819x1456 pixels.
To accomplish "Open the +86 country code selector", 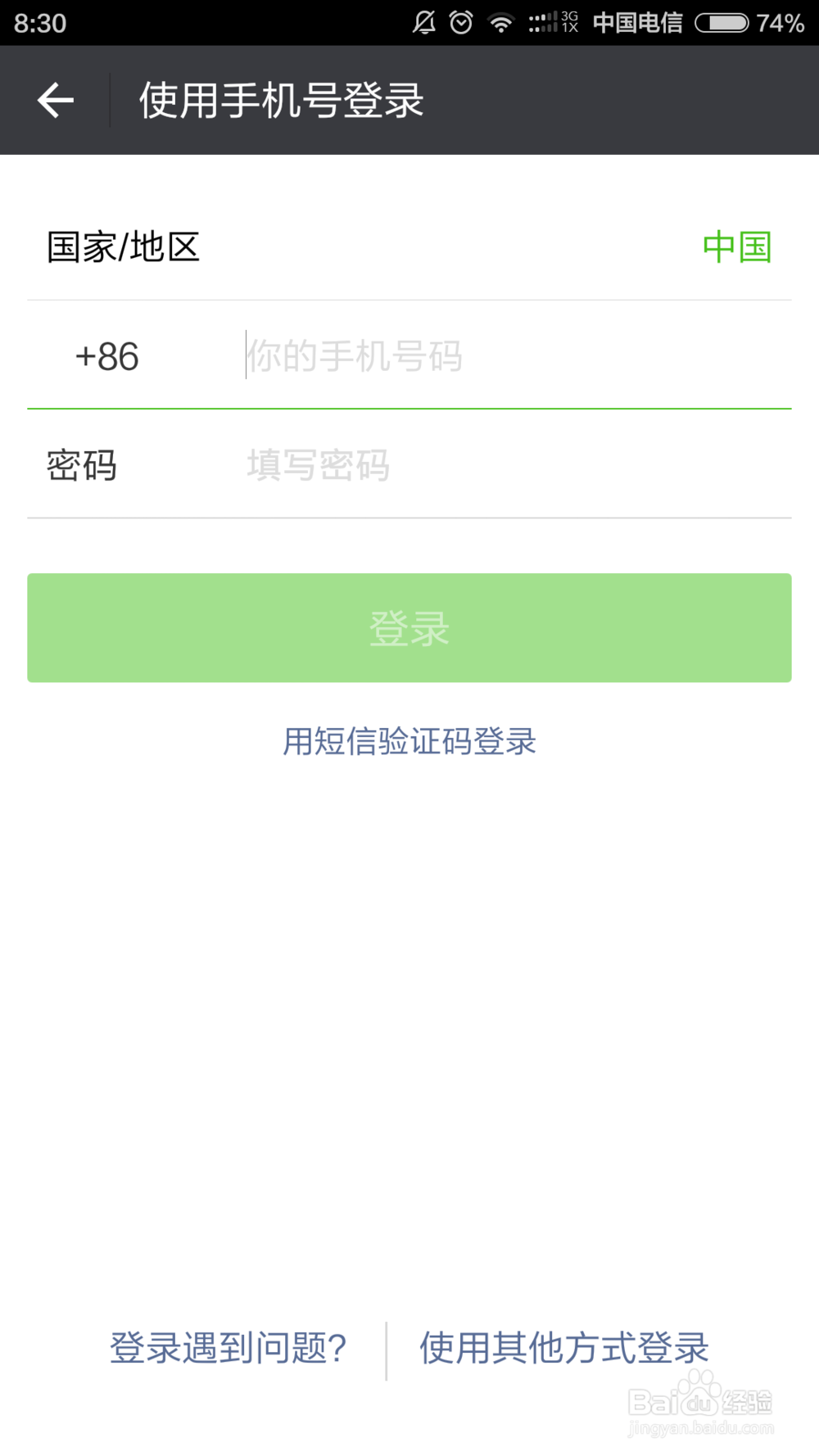I will [x=106, y=356].
